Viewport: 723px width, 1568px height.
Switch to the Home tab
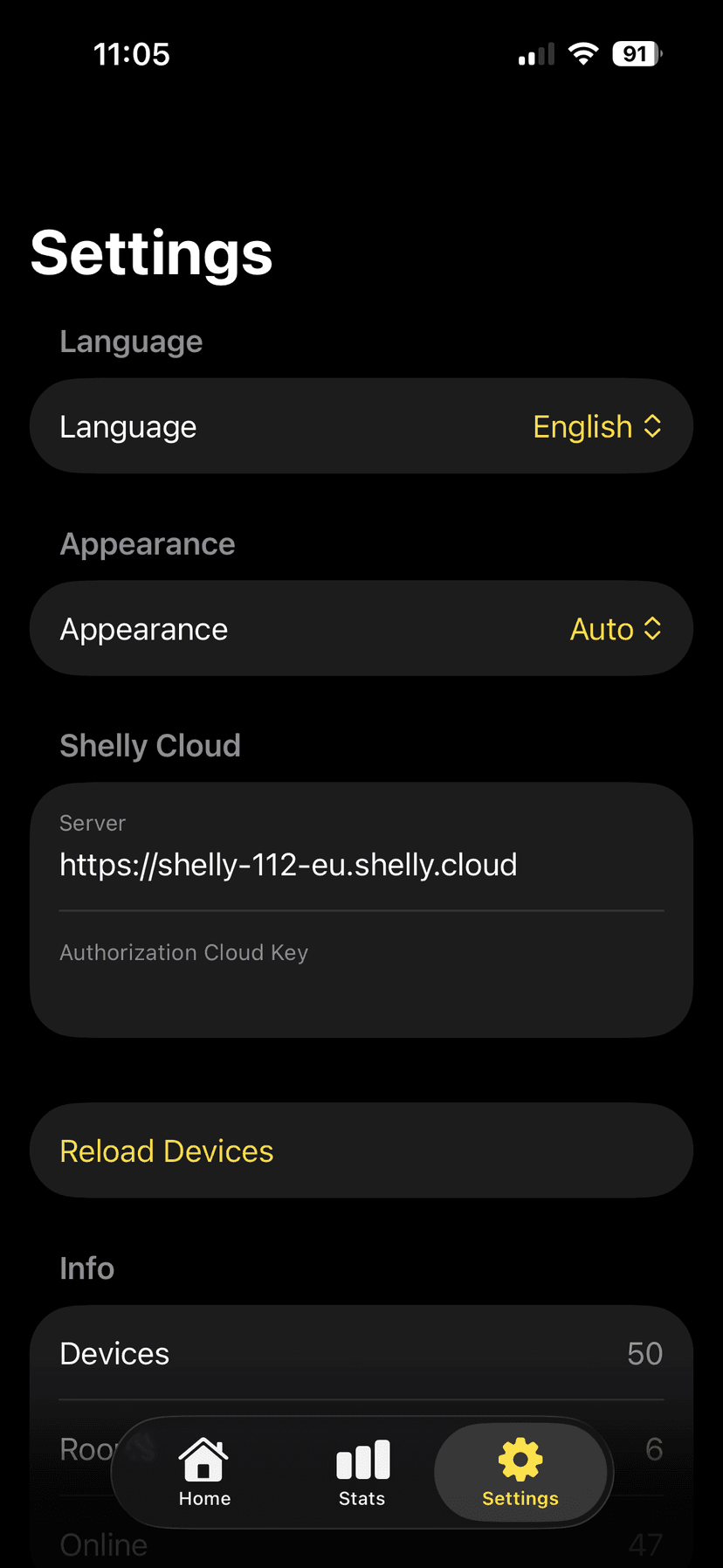(x=204, y=1473)
